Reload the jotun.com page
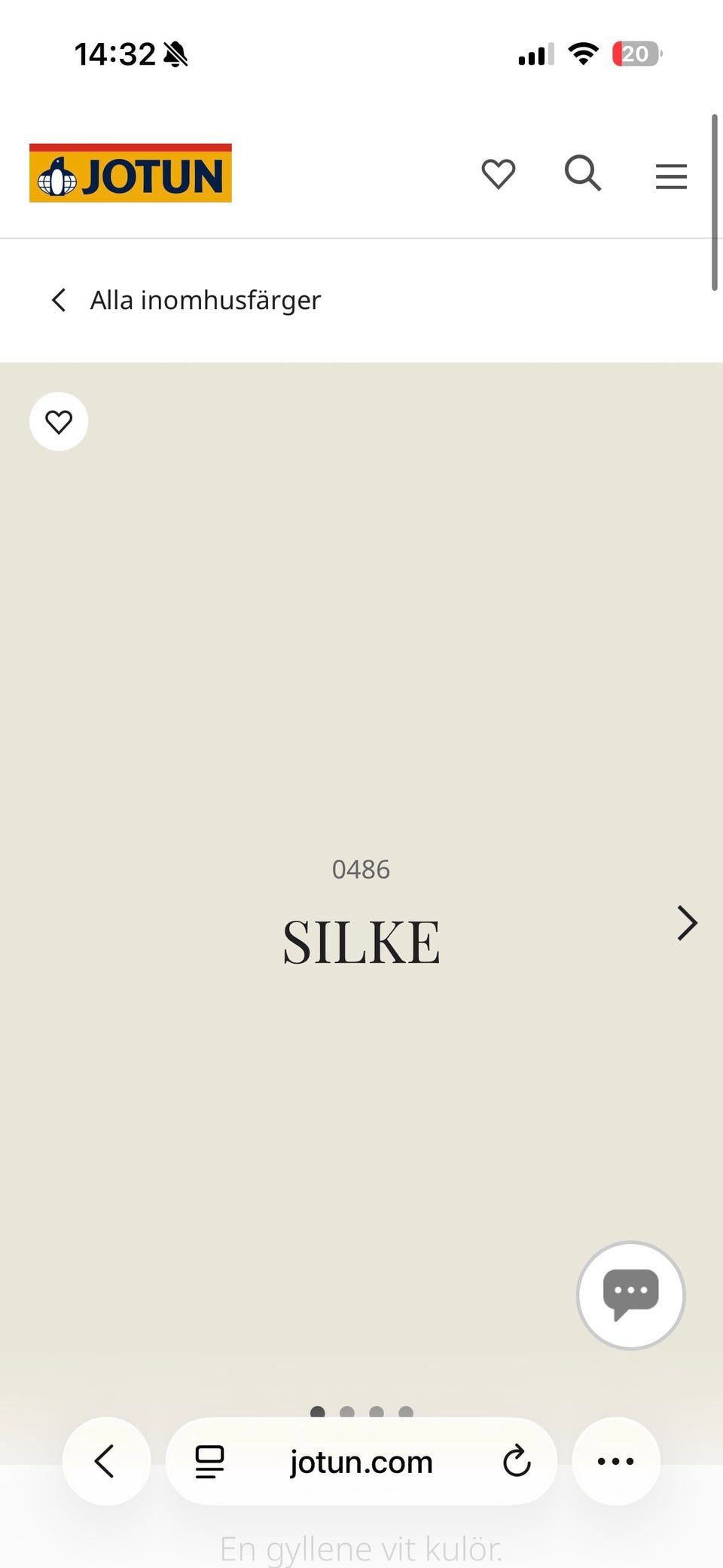Image resolution: width=723 pixels, height=1568 pixels. [517, 1461]
